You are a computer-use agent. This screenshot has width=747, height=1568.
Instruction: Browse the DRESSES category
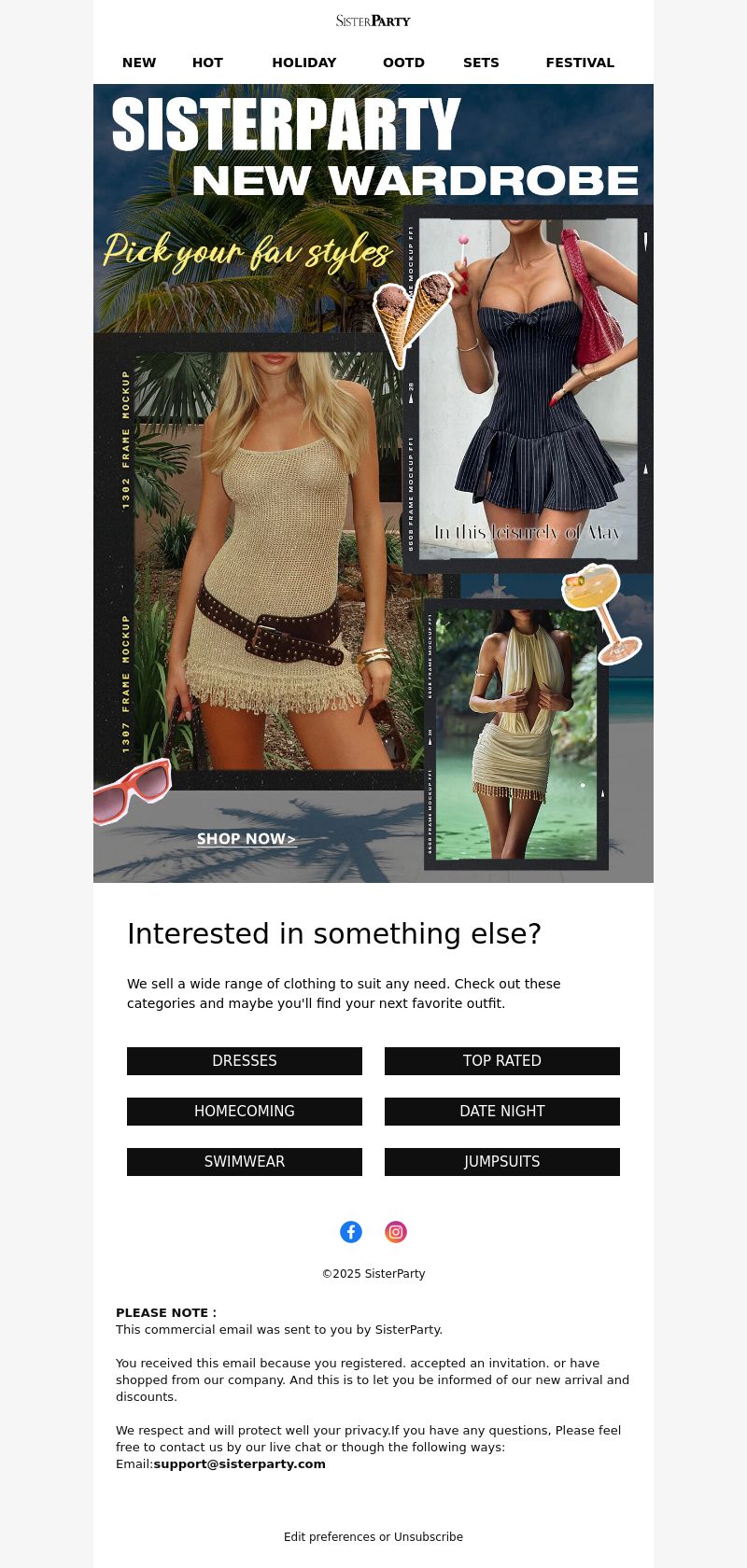(x=245, y=1061)
